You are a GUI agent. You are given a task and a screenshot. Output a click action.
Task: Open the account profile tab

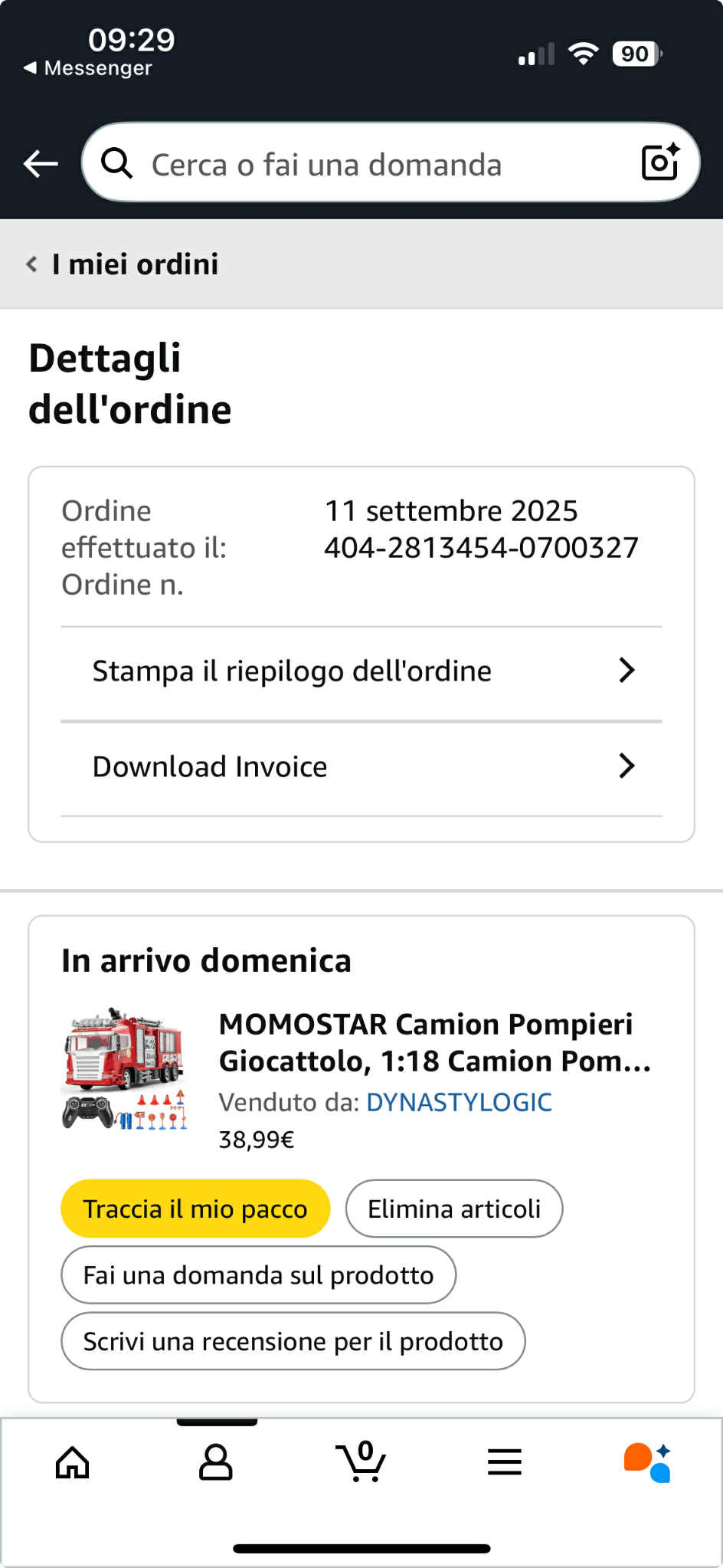(x=216, y=1462)
